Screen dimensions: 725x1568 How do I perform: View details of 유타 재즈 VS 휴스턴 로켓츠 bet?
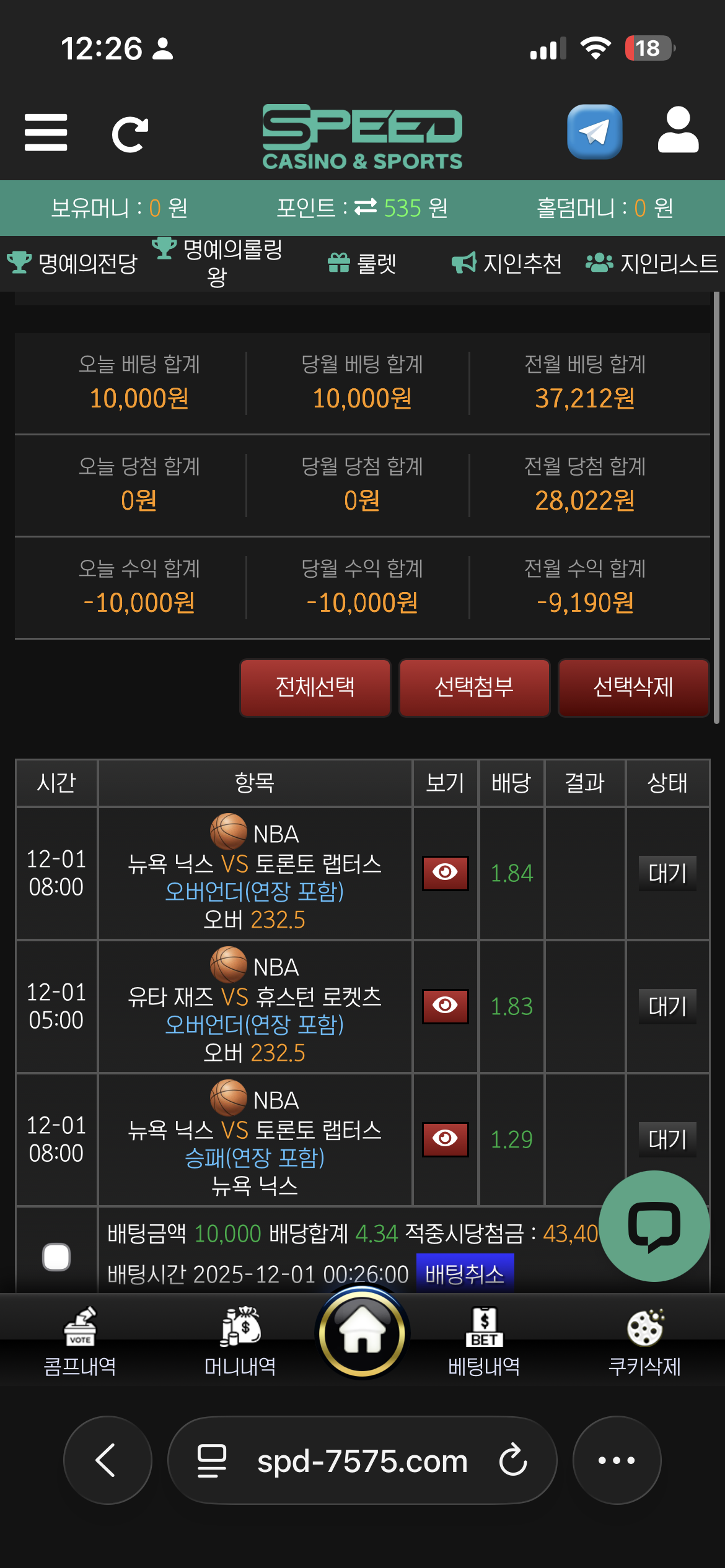click(x=445, y=1006)
